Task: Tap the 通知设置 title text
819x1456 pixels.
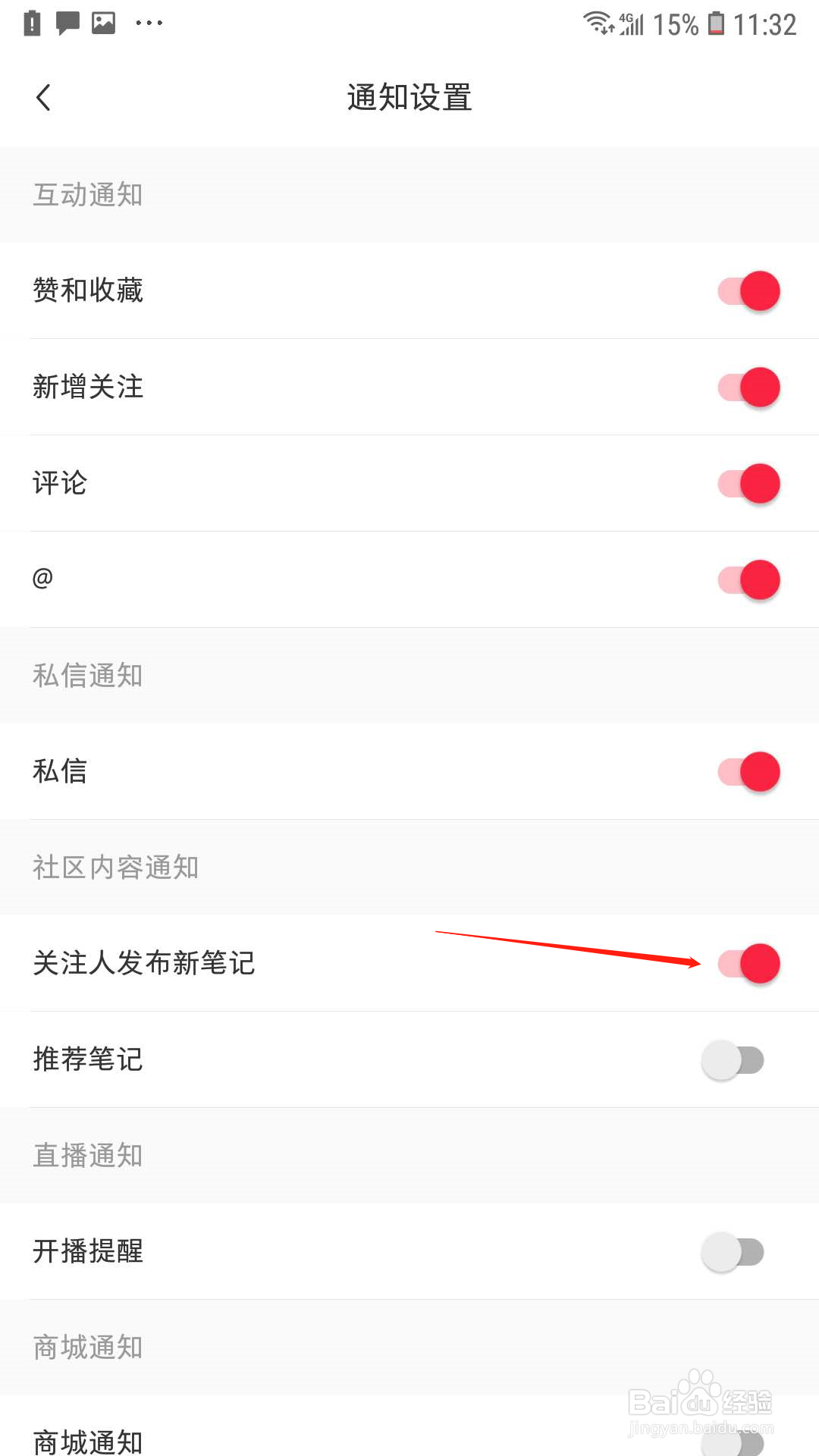Action: (409, 98)
